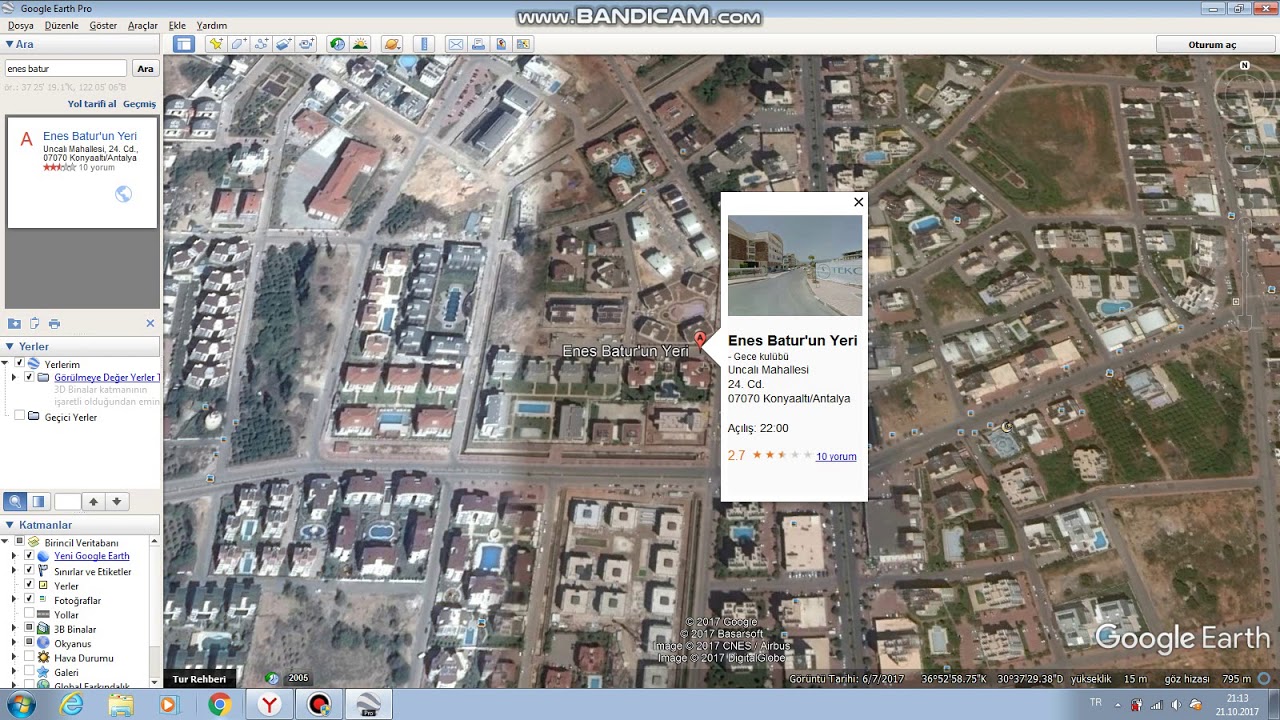Viewport: 1280px width, 720px height.
Task: Open the Yol tarifi al link
Action: point(92,104)
